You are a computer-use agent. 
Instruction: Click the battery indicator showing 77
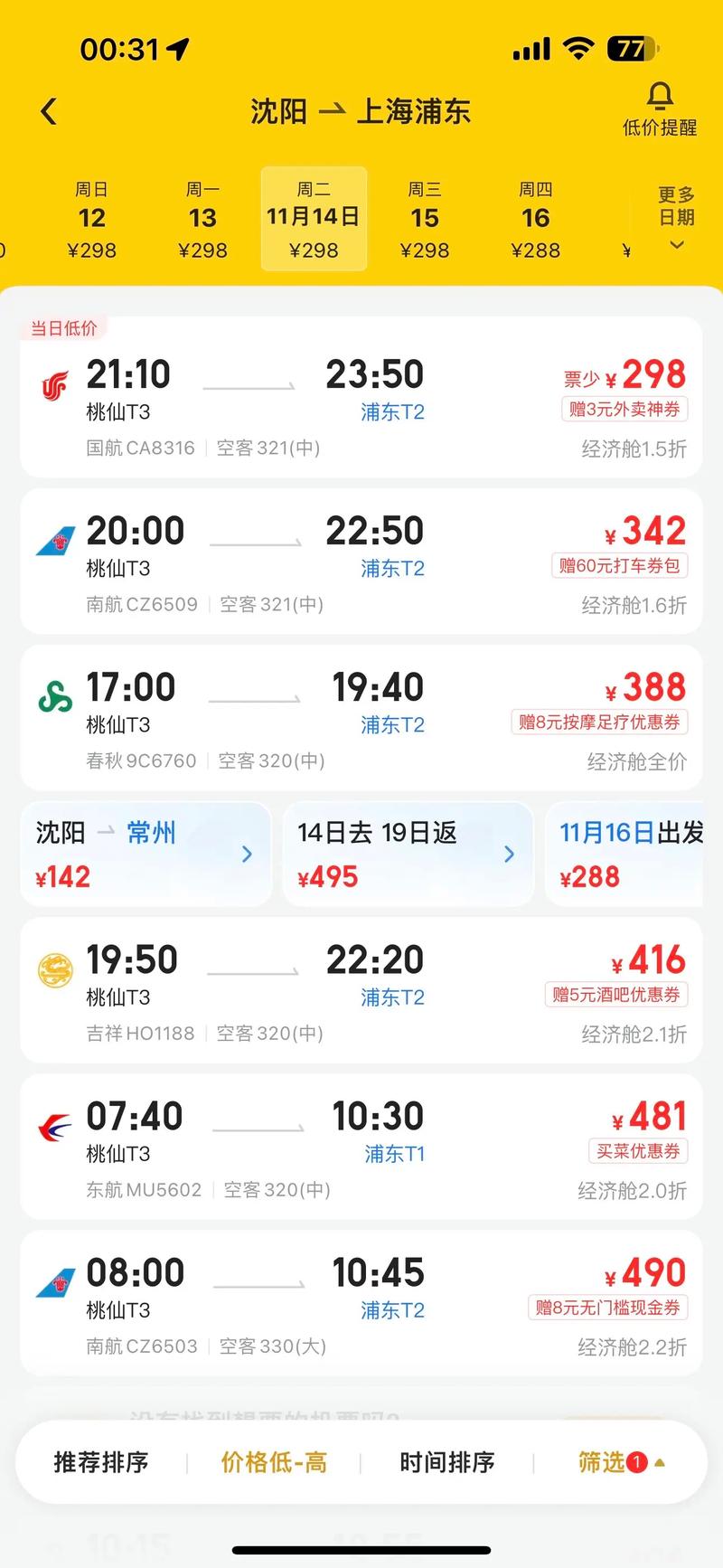tap(634, 47)
